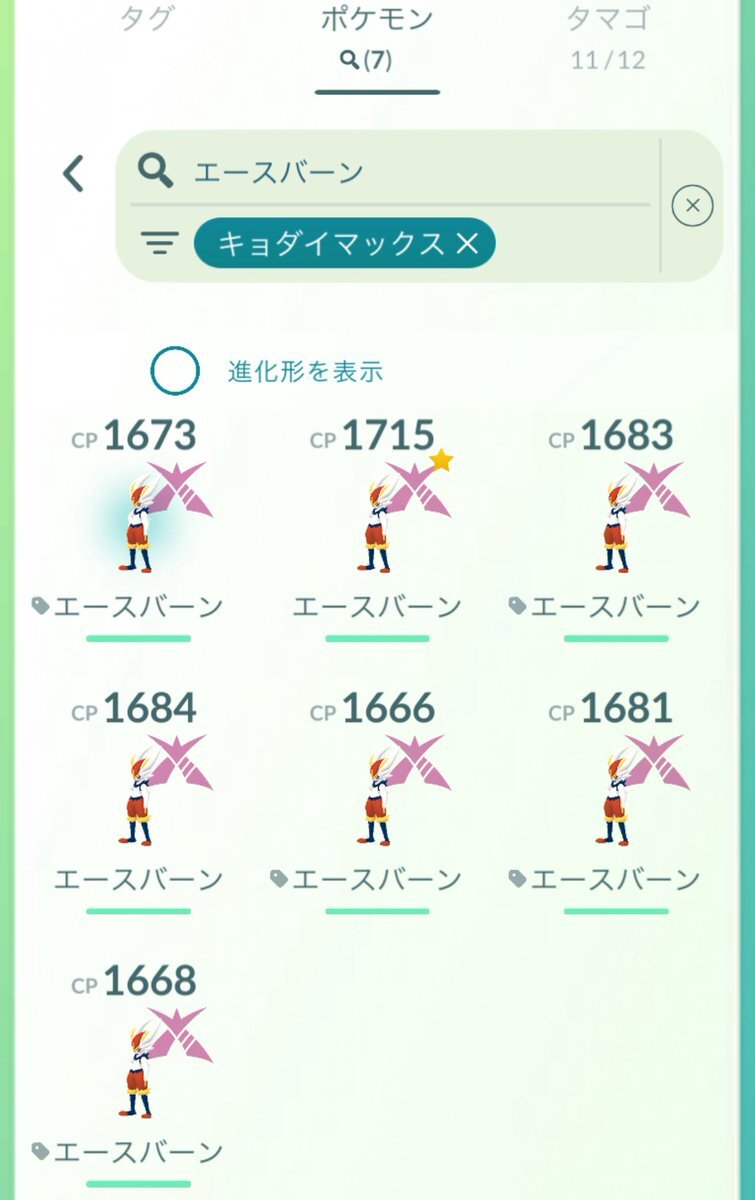This screenshot has width=755, height=1200.
Task: Open the CP 1673 エースバーン
Action: [x=139, y=520]
